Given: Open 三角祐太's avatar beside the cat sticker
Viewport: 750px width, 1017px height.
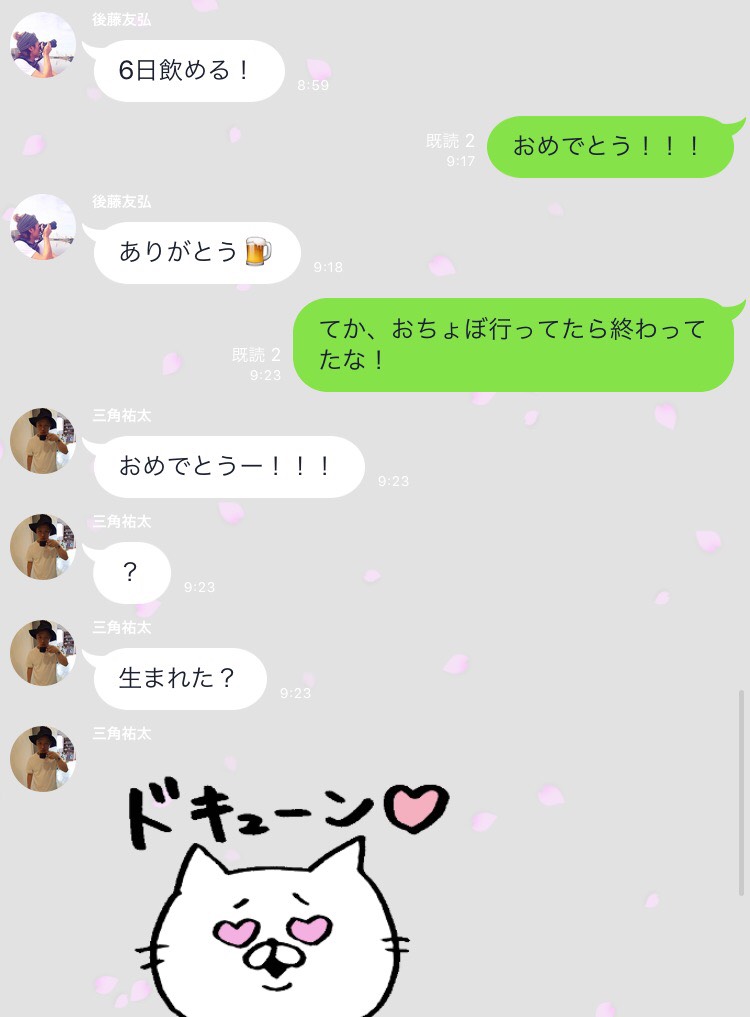Looking at the screenshot, I should pyautogui.click(x=43, y=759).
